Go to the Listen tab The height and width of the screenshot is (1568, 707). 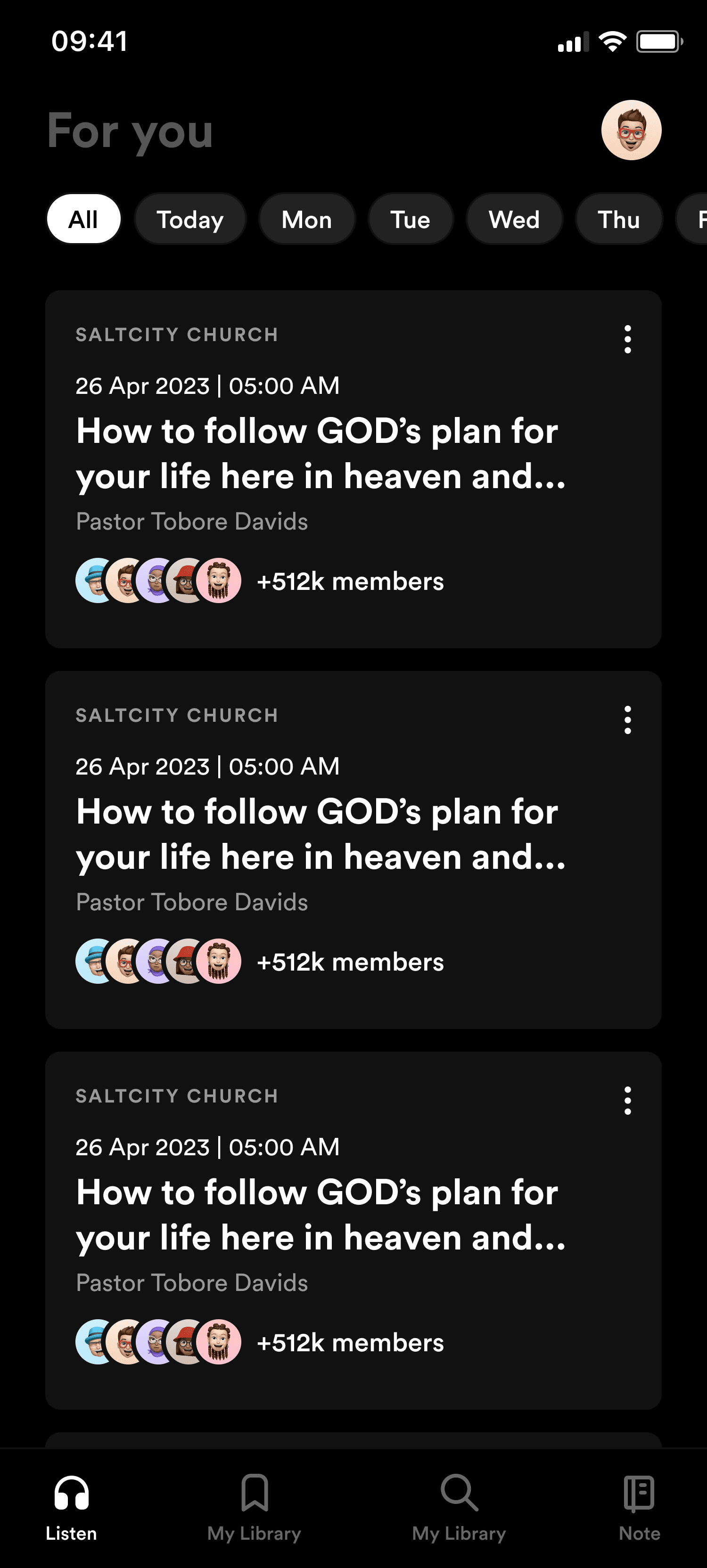tap(71, 1507)
